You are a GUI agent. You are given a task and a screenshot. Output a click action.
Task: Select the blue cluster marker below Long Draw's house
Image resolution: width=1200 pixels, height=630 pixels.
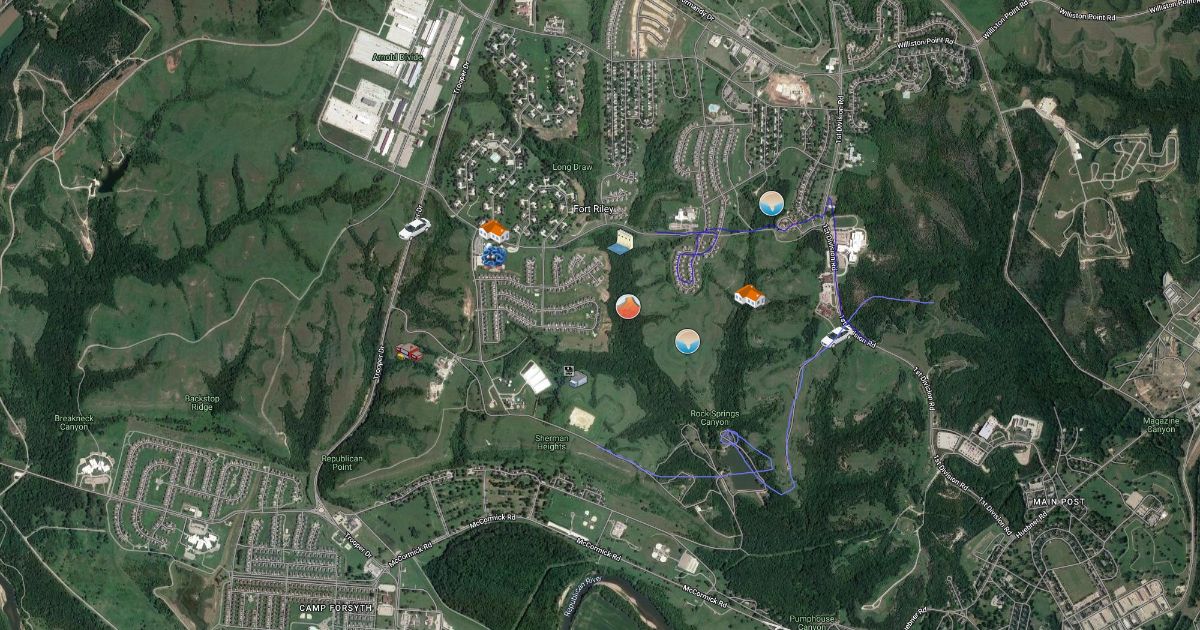click(x=492, y=256)
